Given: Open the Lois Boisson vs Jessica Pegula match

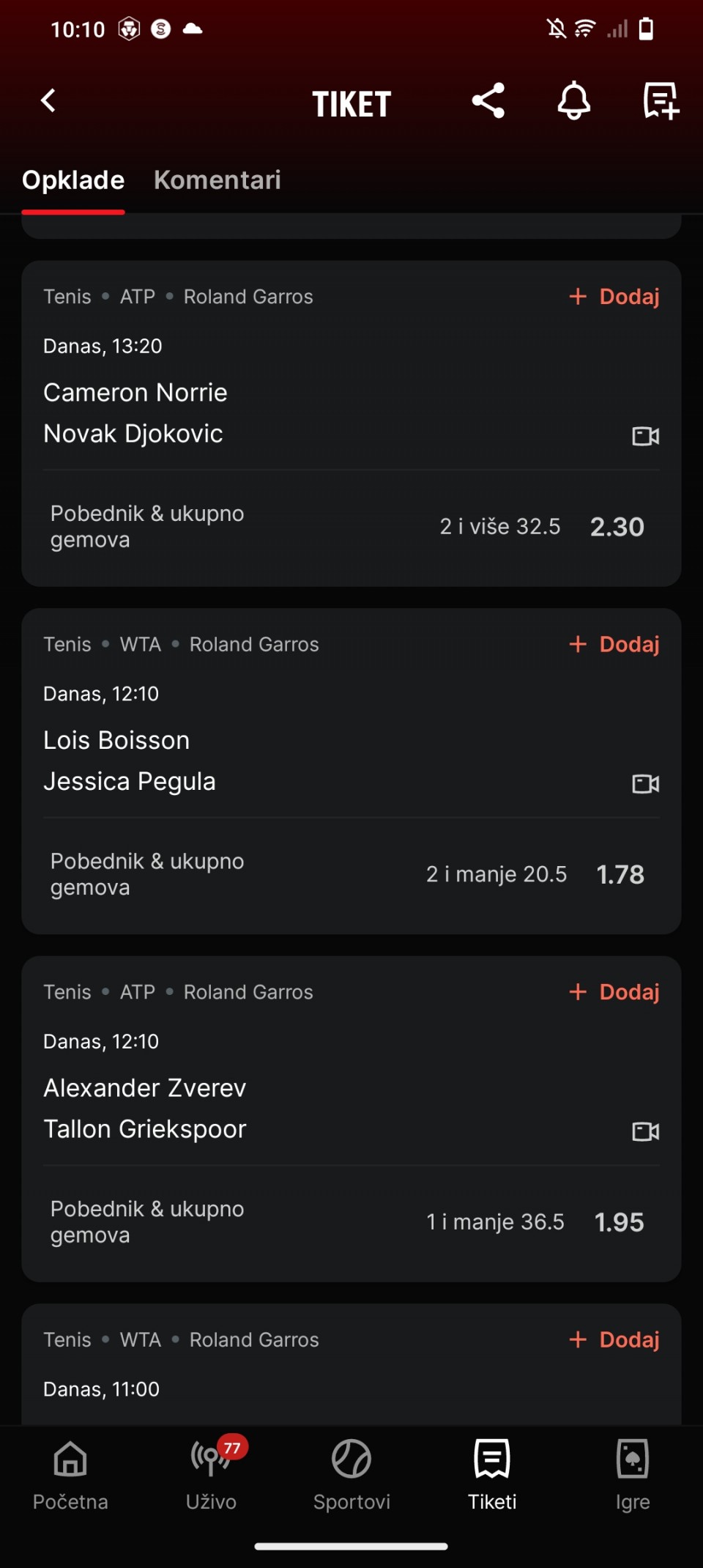Looking at the screenshot, I should tap(130, 761).
